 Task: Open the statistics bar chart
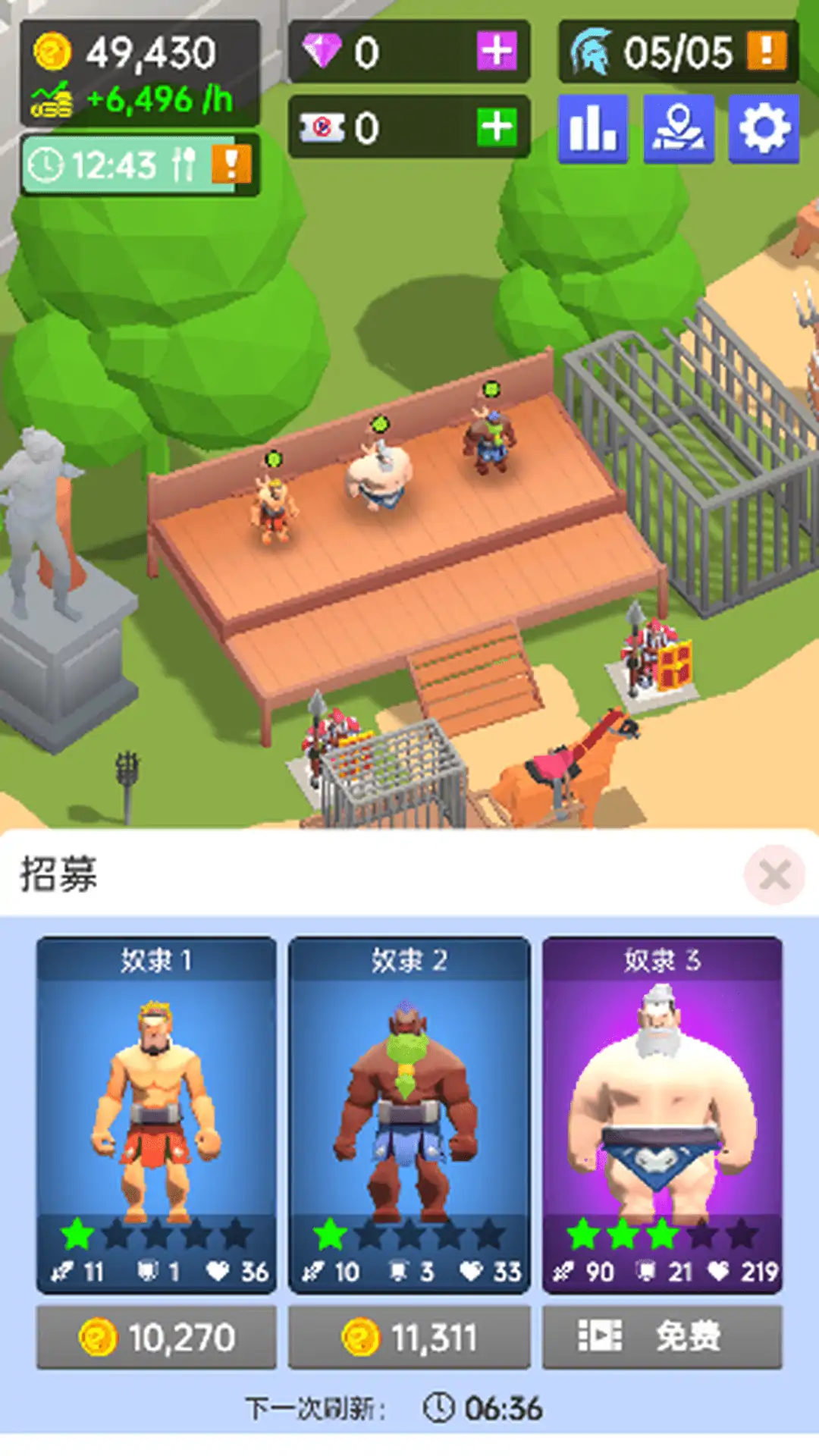click(592, 128)
